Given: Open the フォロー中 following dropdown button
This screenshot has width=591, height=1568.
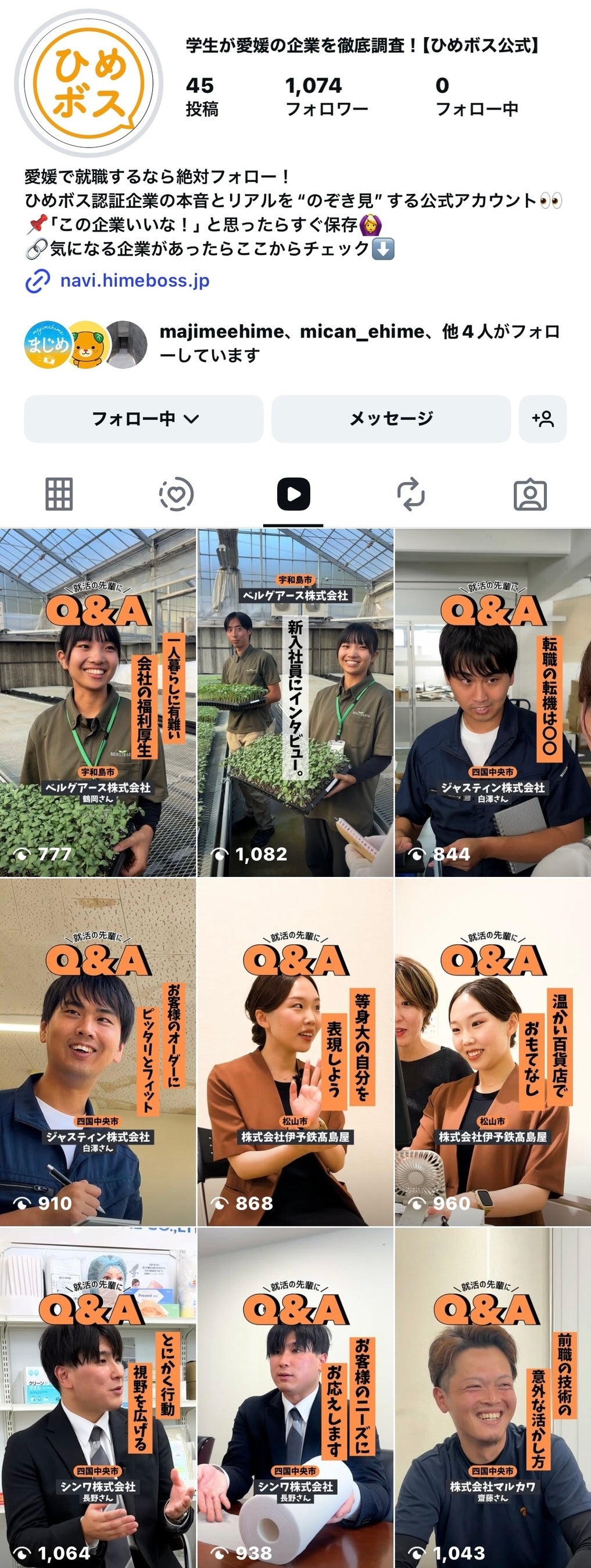Looking at the screenshot, I should 144,419.
